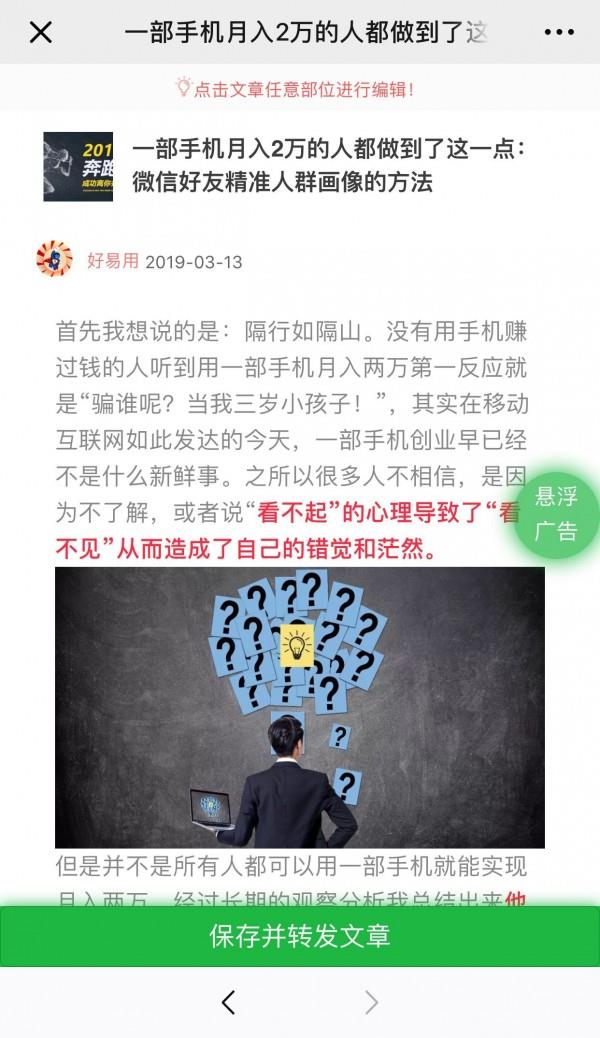Go back with the bottom left arrow
This screenshot has width=600, height=1038.
tap(228, 1002)
